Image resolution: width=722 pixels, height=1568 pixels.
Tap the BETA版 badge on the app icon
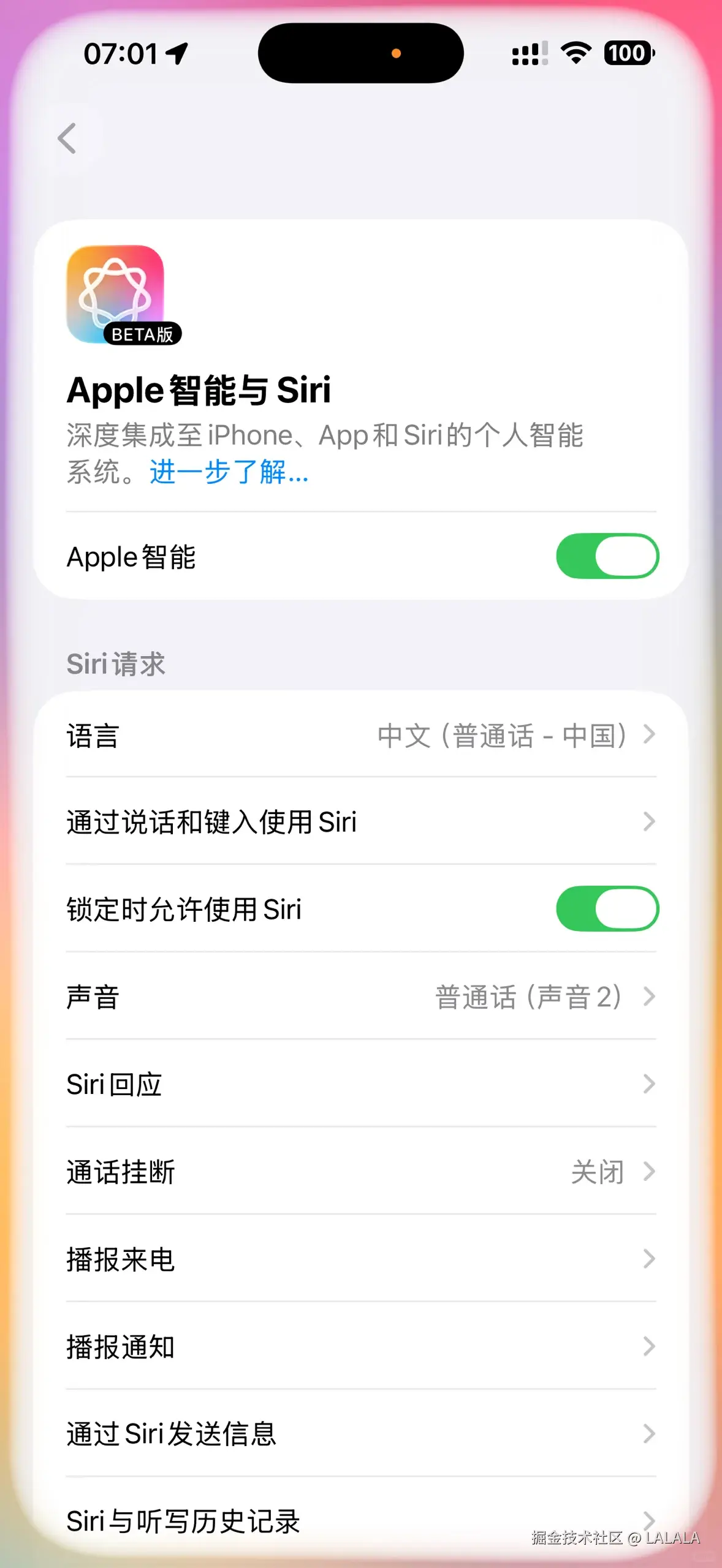143,334
